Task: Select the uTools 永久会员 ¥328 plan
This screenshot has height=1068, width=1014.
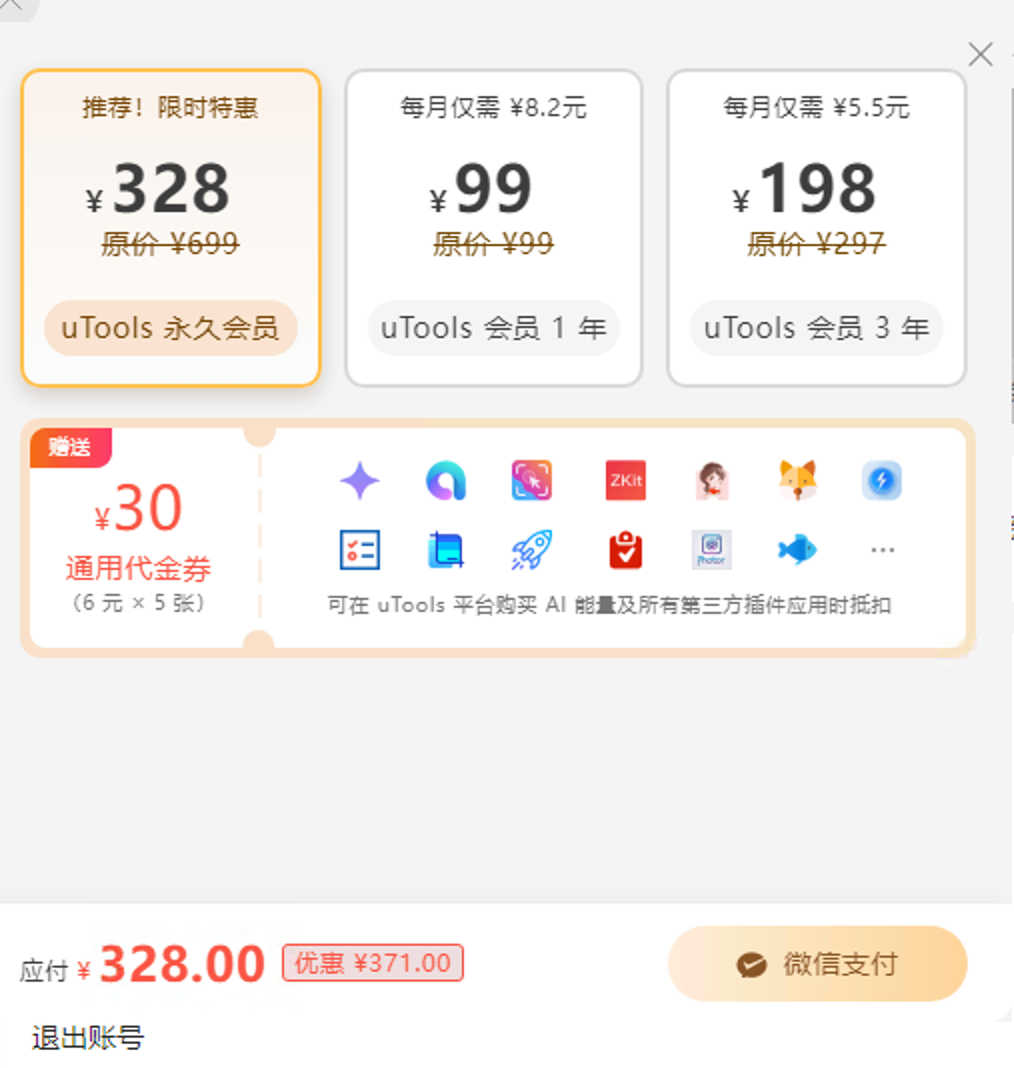Action: [x=171, y=227]
